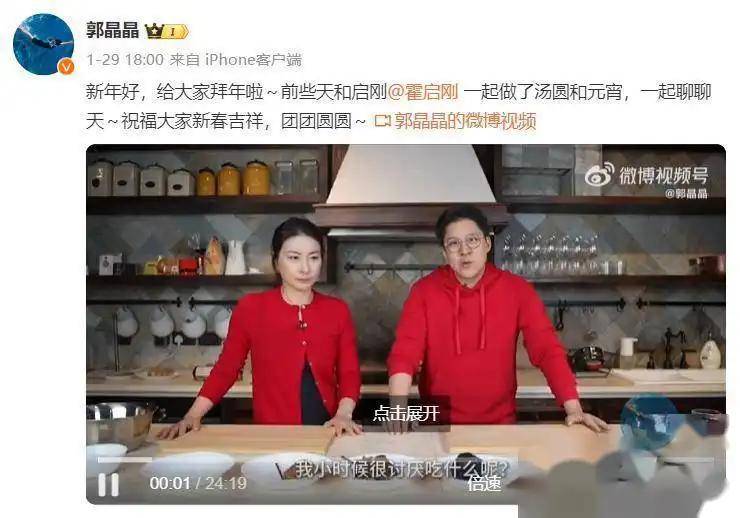
Task: Open the 郭晶晶 username link
Action: tap(113, 31)
